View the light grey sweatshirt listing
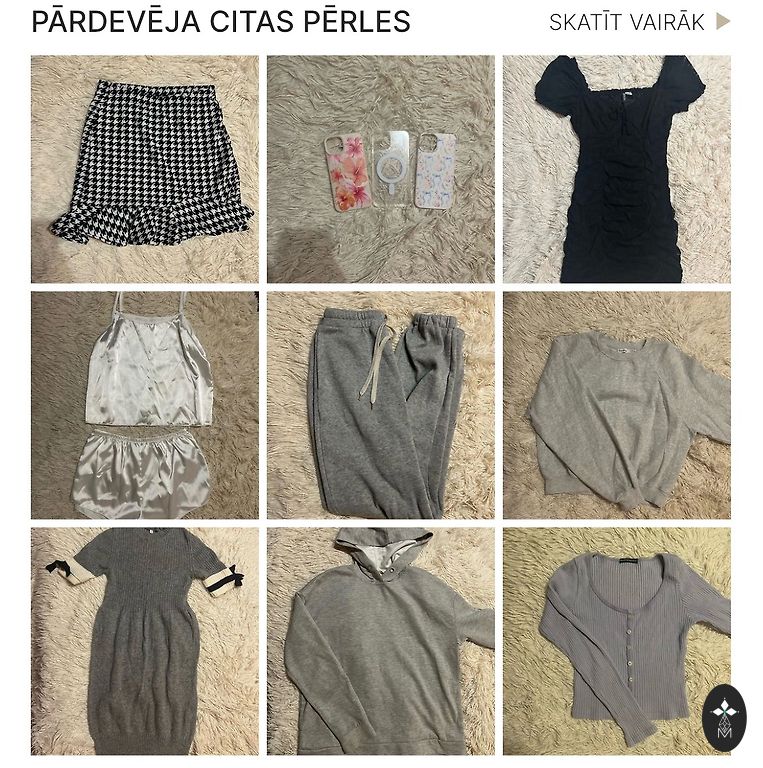 (616, 405)
